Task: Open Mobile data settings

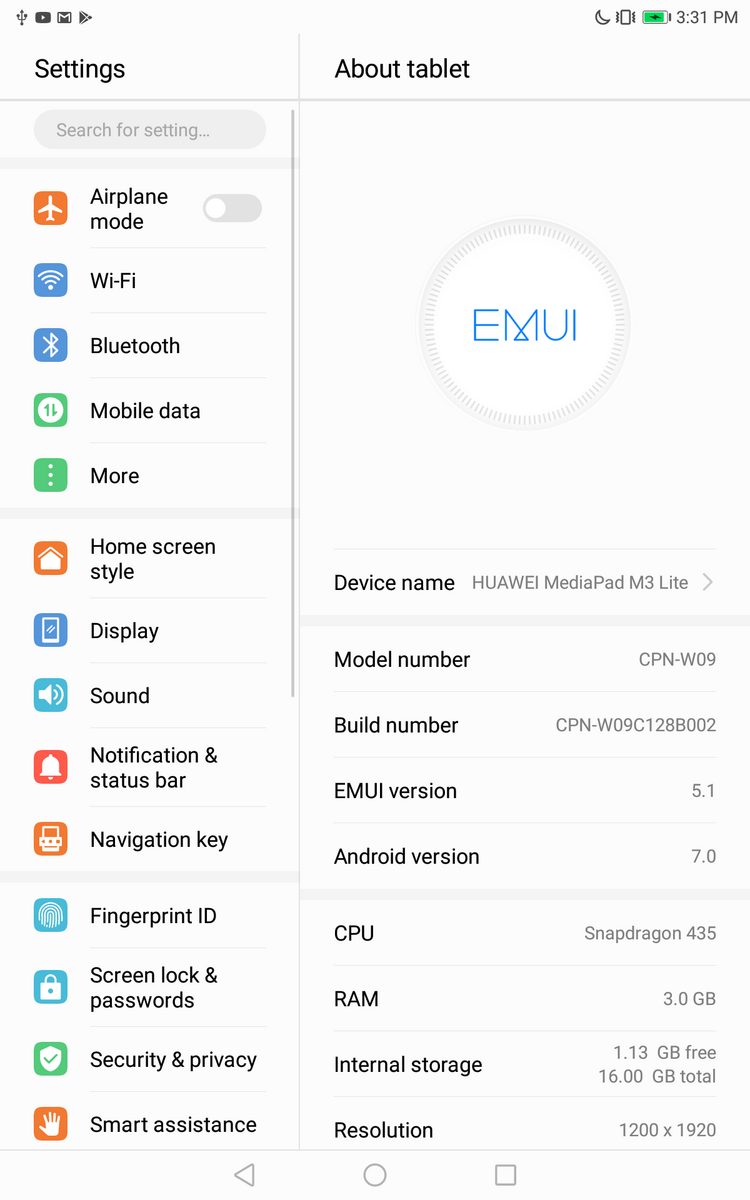Action: pyautogui.click(x=150, y=411)
